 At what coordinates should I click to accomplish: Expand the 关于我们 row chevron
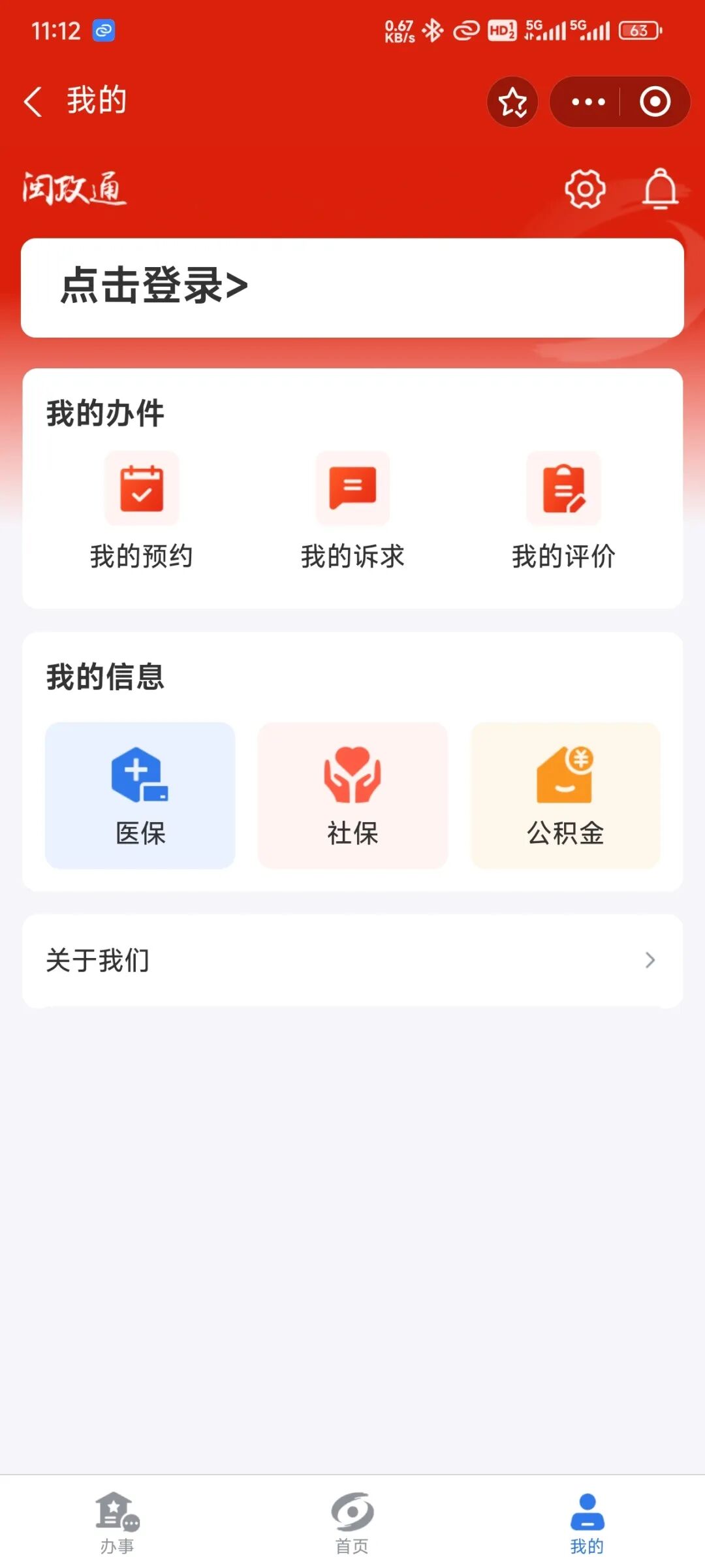tap(650, 960)
